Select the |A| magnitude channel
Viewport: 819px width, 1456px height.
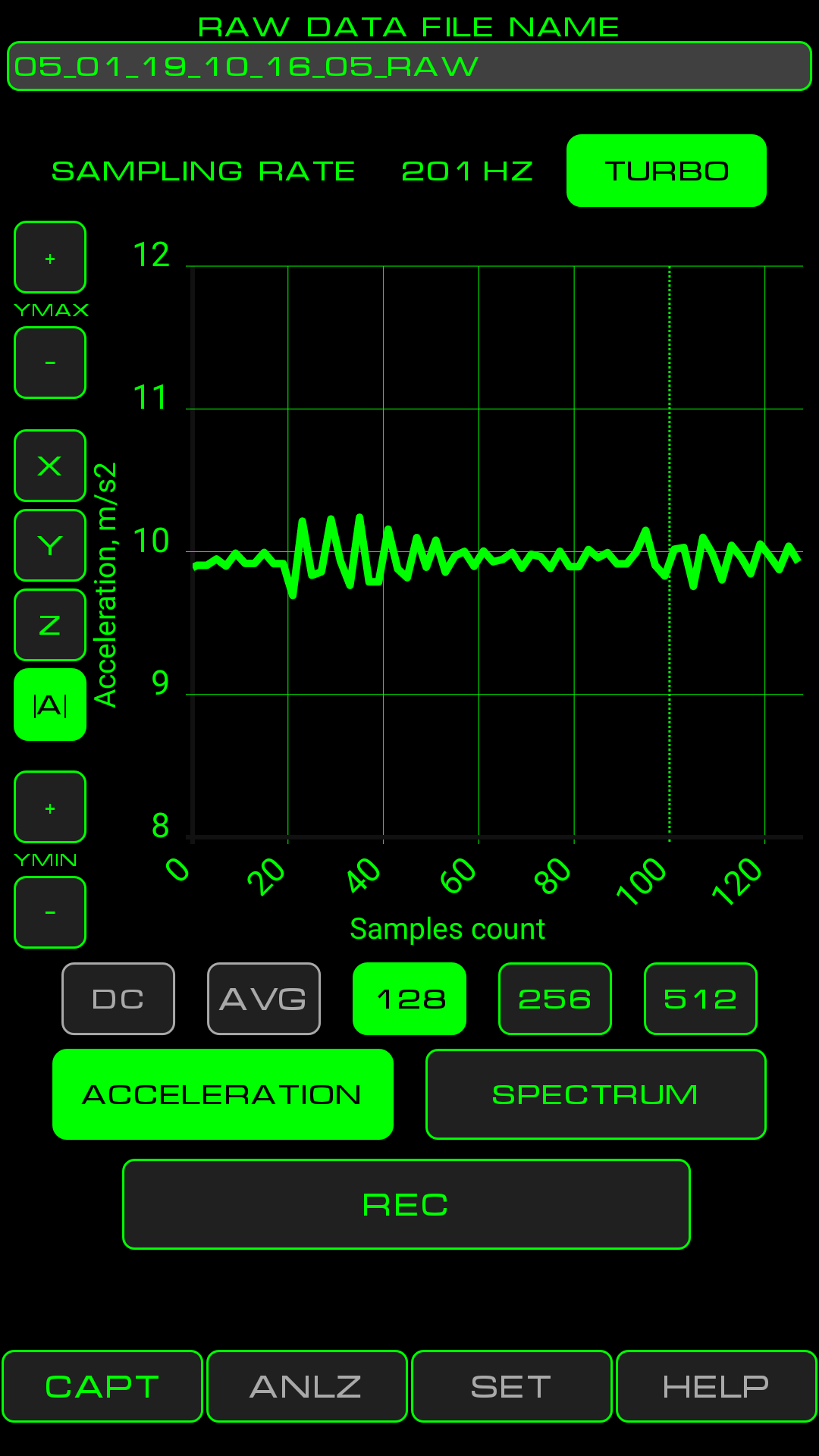coord(50,704)
